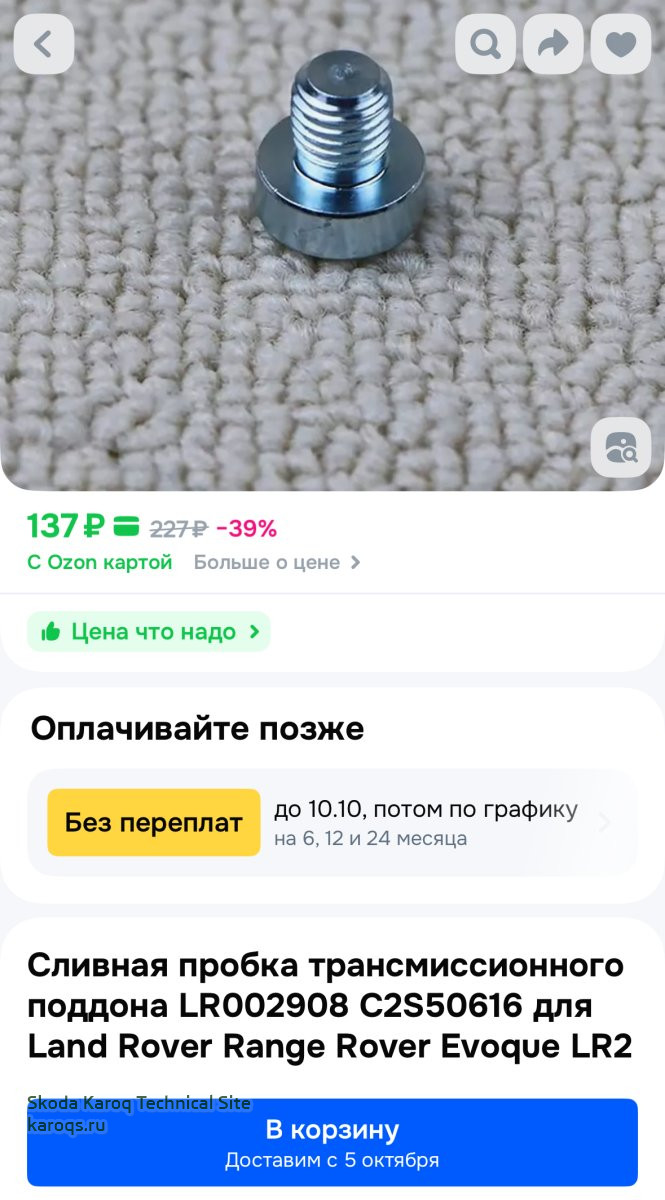Screen dimensions: 665x1200
Task: Open the "Без переплат" installment offer
Action: coord(332,822)
